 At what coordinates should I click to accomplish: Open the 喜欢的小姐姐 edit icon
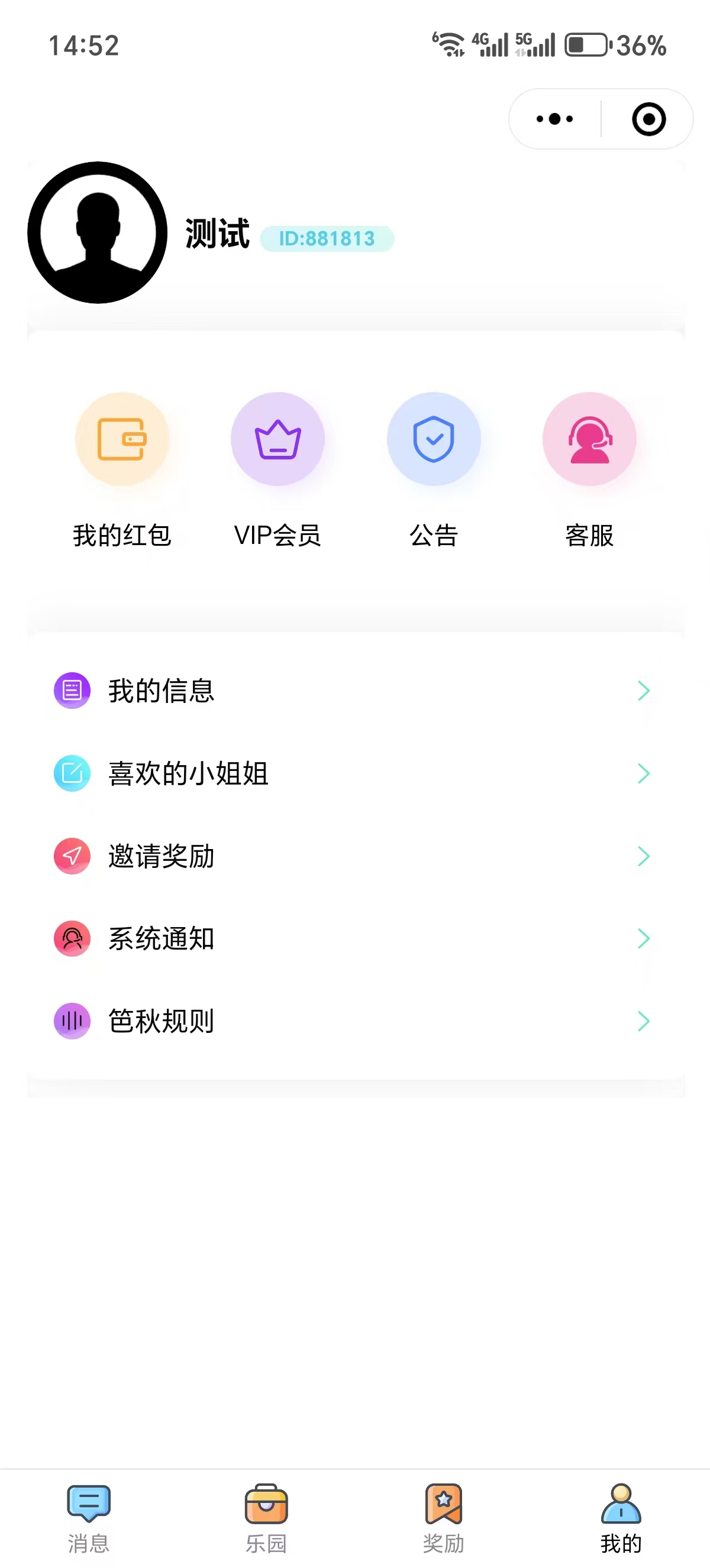[72, 773]
